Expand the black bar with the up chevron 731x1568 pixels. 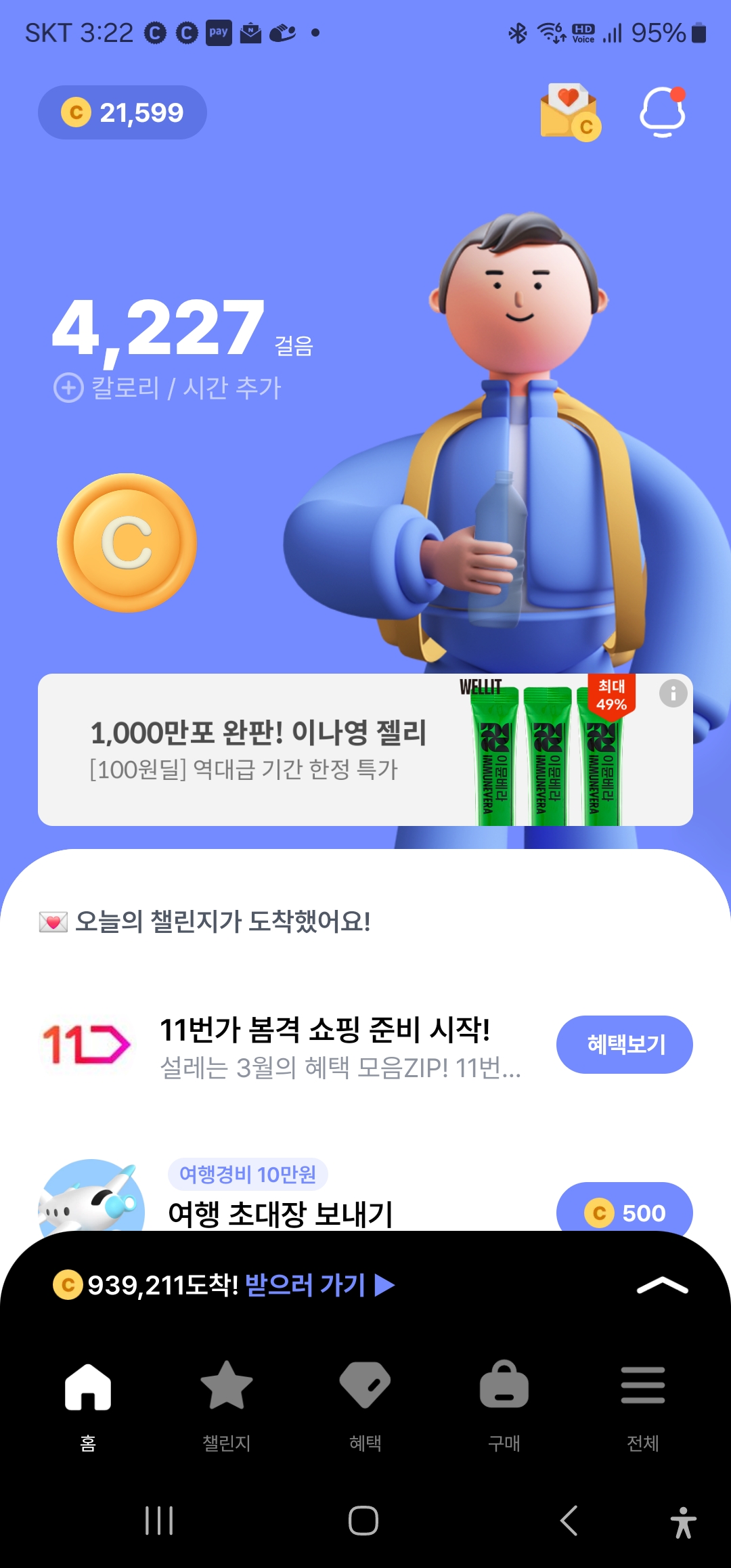point(662,1285)
